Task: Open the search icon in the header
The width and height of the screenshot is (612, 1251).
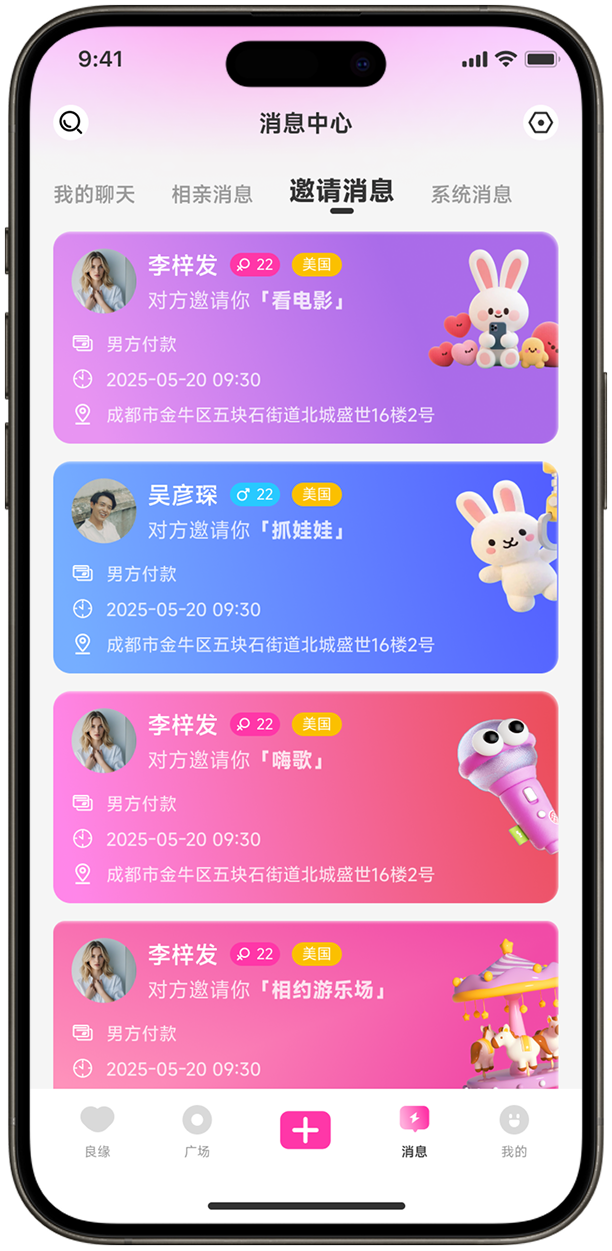Action: point(71,123)
